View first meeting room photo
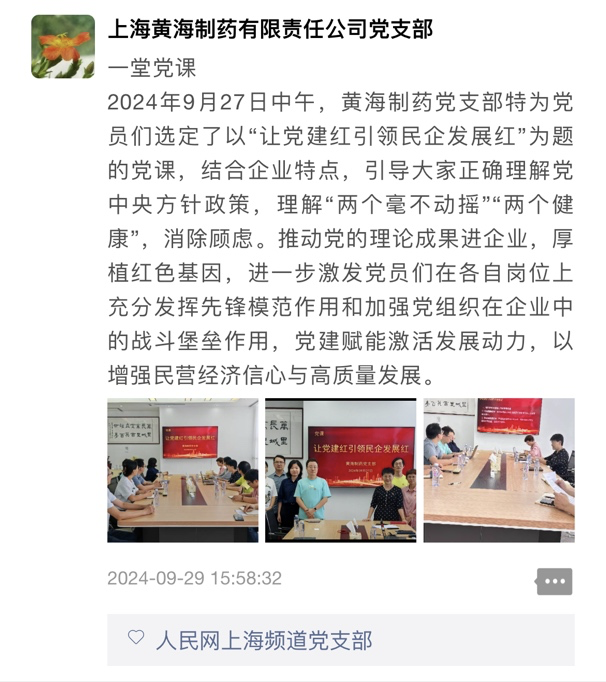Screen dimensions: 606x682 coord(182,470)
